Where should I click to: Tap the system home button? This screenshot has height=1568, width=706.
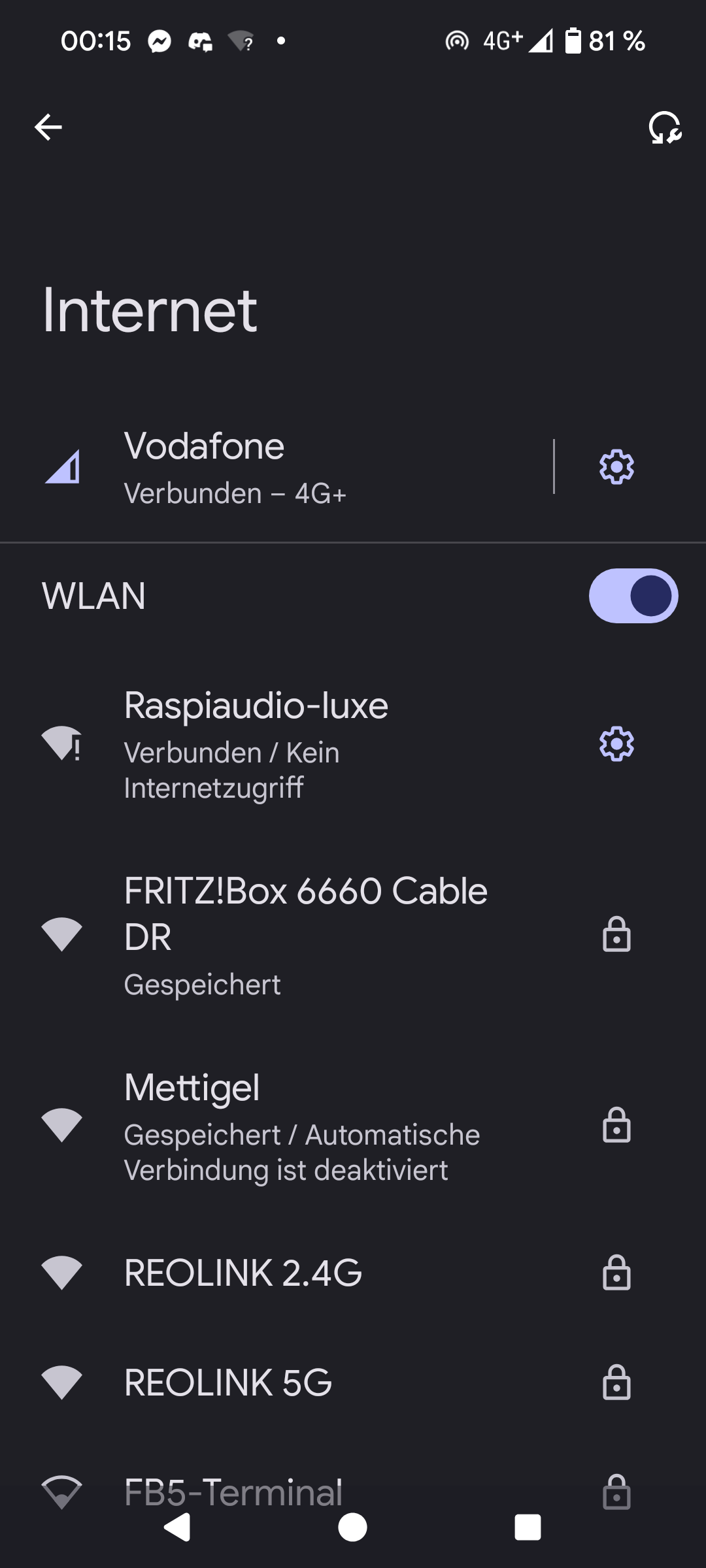coord(353,1527)
